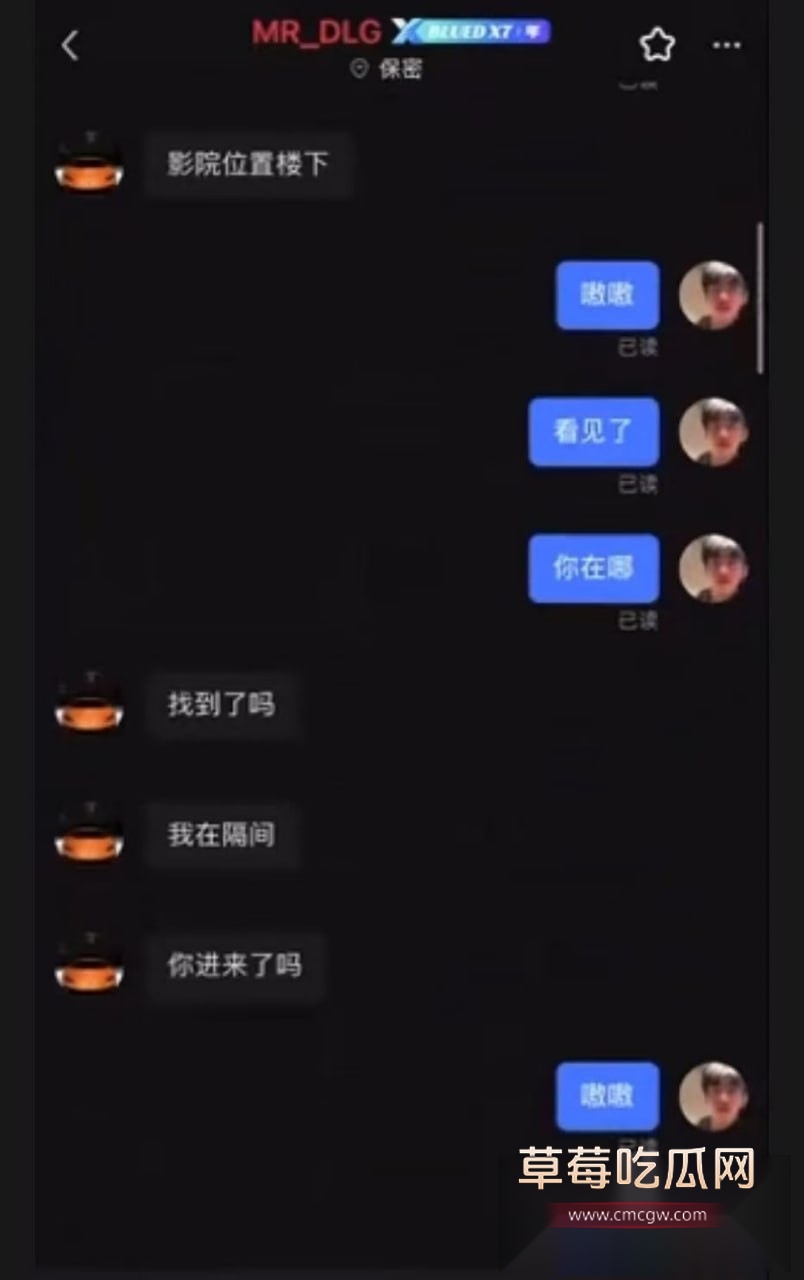804x1280 pixels.
Task: Tap the avatar next to 你进来了吗
Action: 88,966
